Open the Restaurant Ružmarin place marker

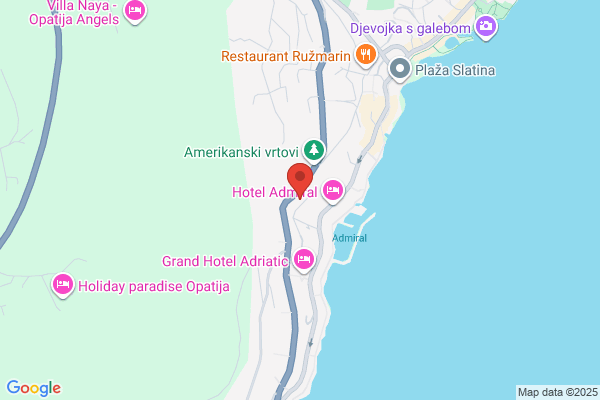point(367,55)
